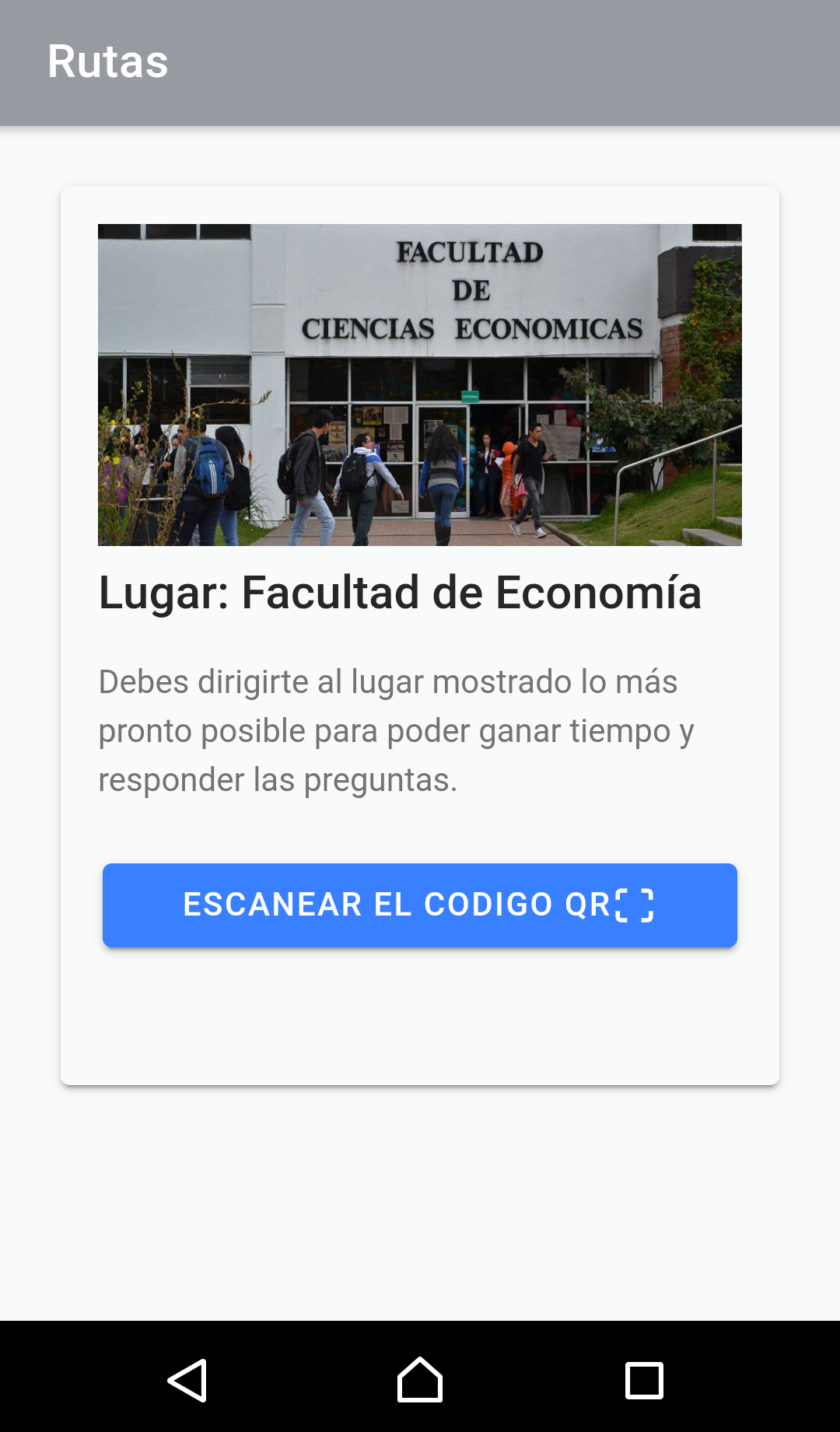
Task: Open the recent apps overview
Action: coord(644,1381)
